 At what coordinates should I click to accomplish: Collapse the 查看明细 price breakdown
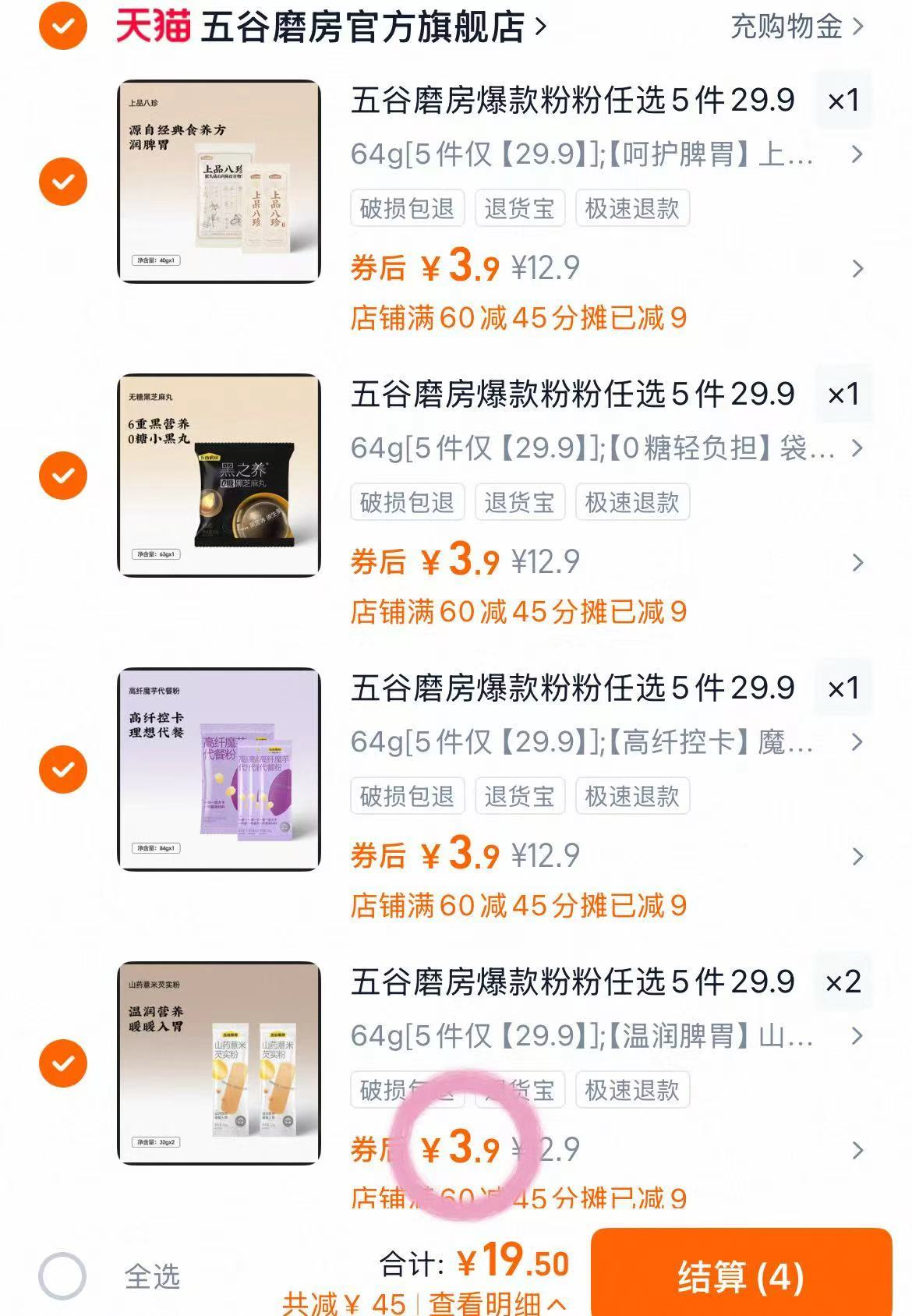496,1300
